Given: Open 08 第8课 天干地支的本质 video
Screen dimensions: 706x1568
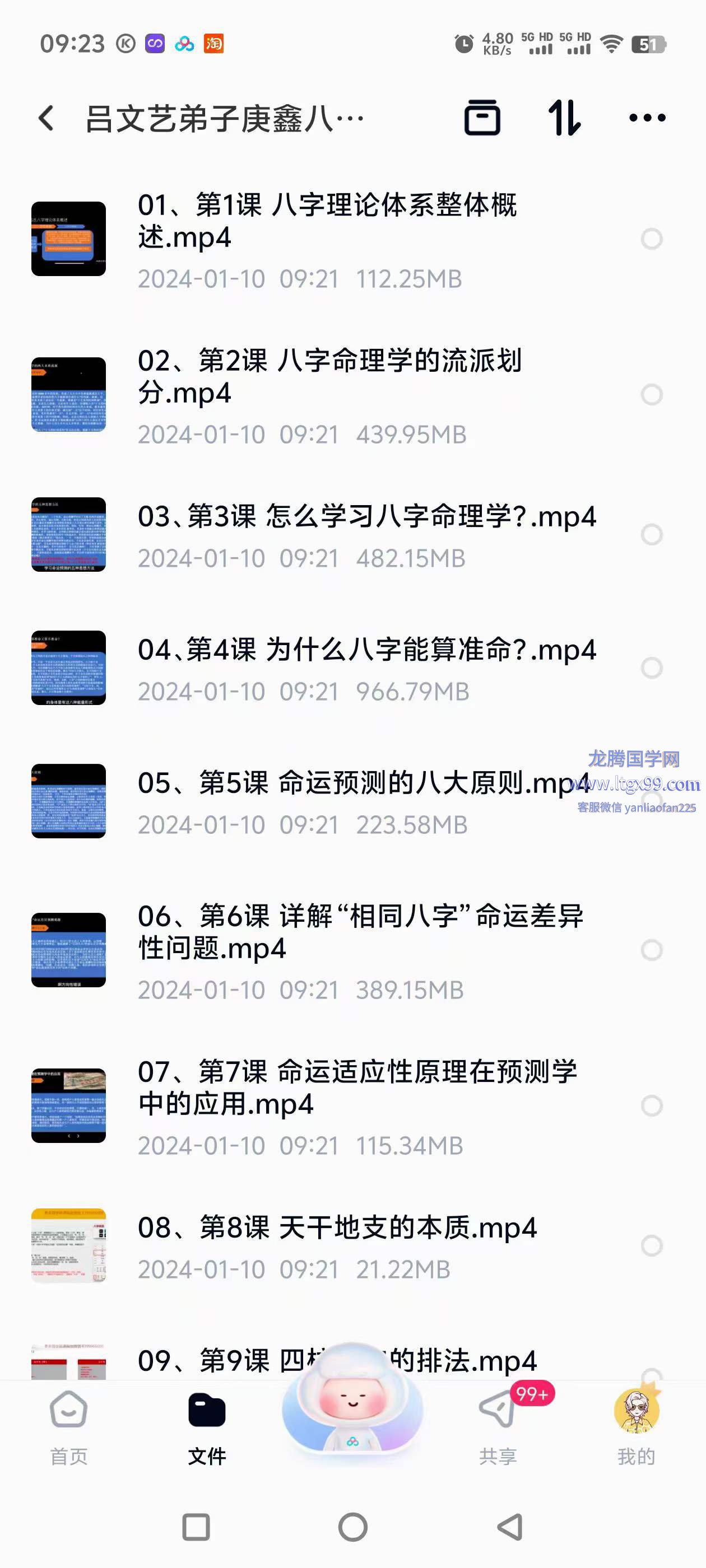Looking at the screenshot, I should pyautogui.click(x=337, y=1228).
